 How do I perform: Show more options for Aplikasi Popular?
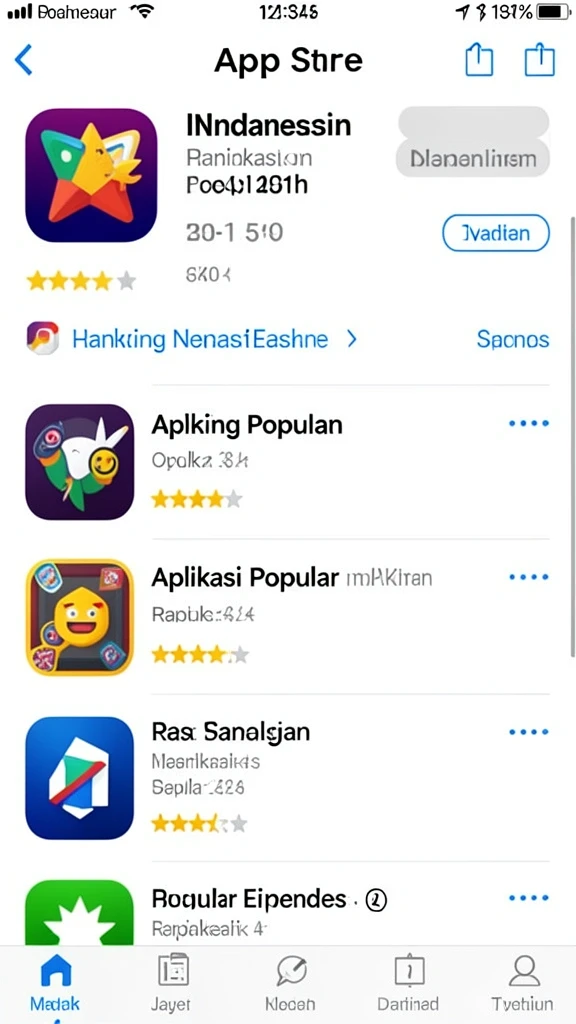tap(528, 577)
